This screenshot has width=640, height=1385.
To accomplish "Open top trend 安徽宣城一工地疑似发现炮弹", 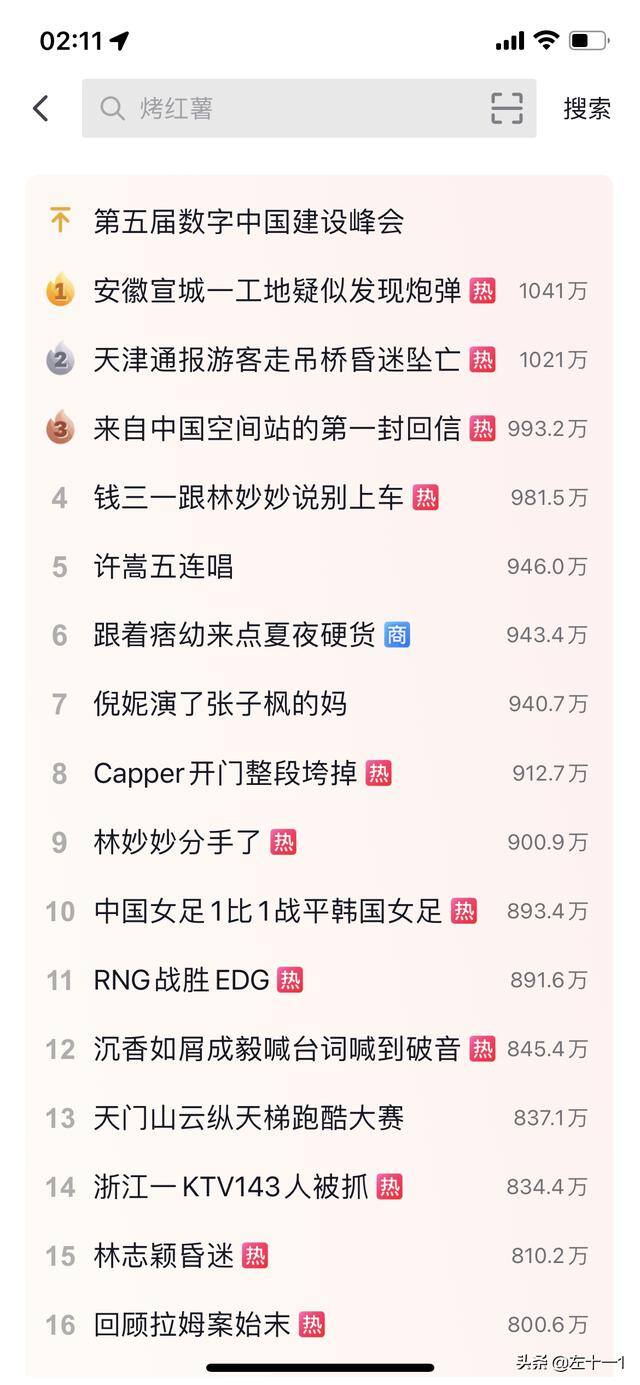I will pos(277,291).
